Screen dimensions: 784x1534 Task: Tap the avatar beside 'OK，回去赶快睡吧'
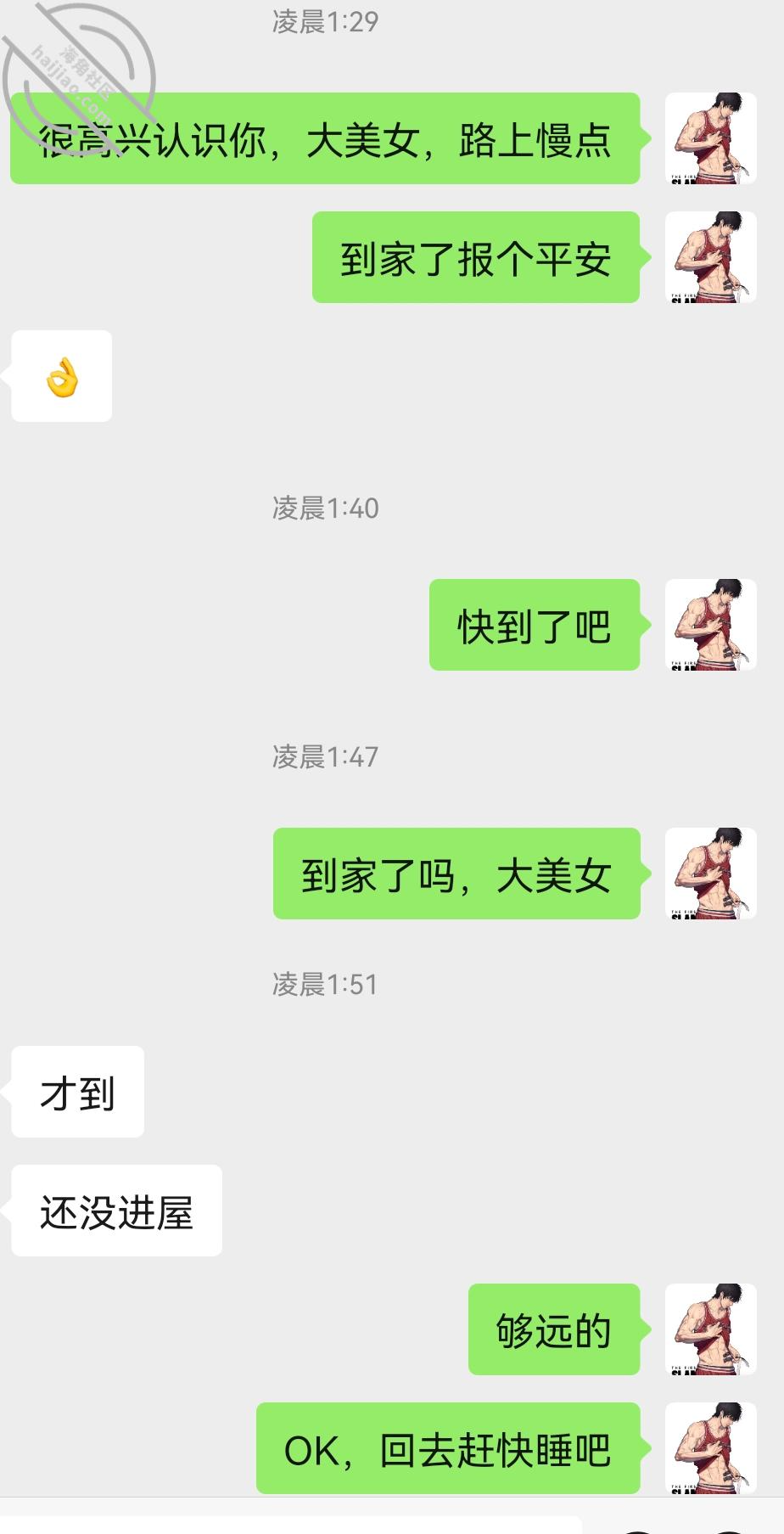click(710, 1448)
